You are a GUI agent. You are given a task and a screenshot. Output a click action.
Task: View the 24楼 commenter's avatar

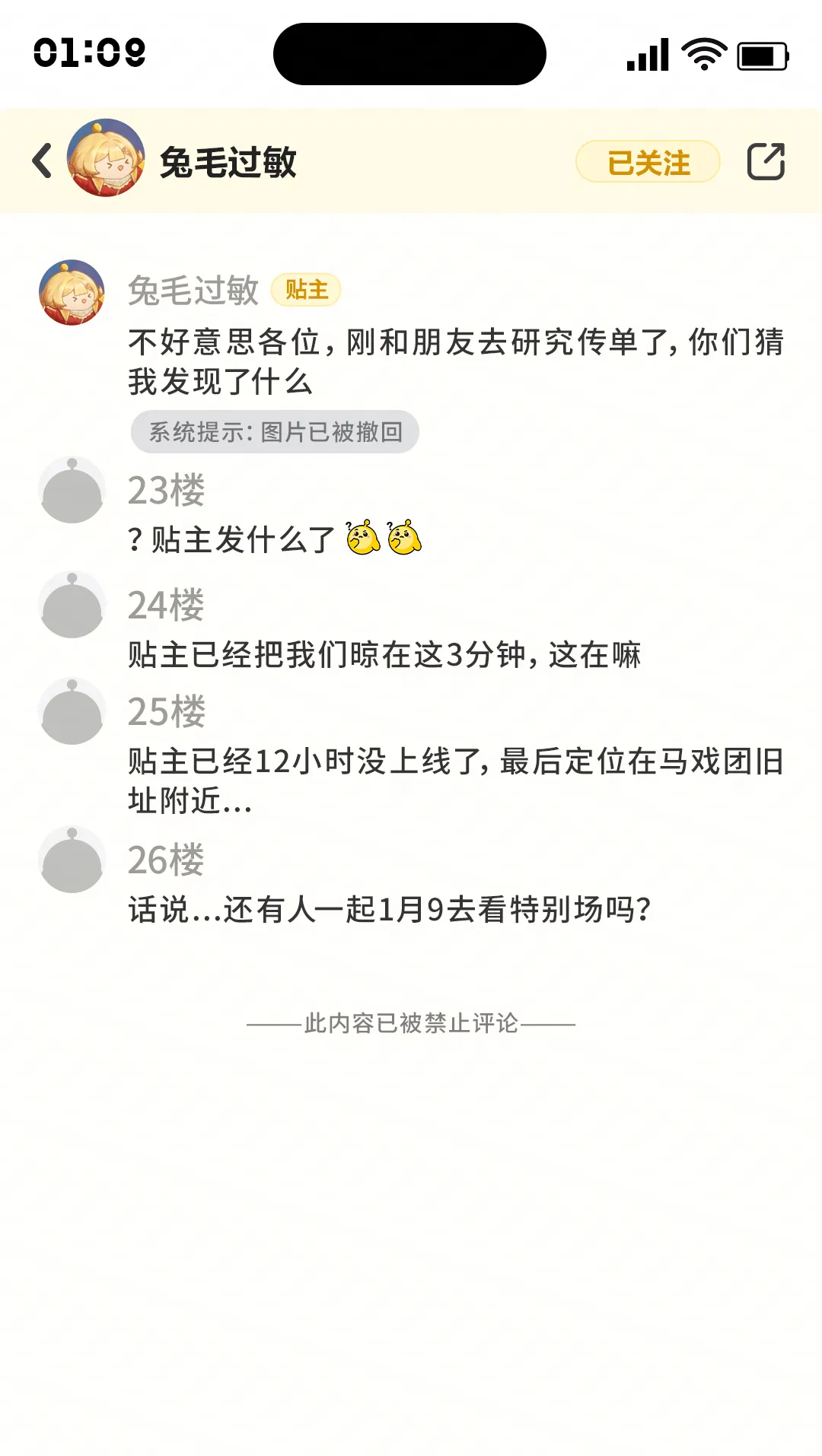pyautogui.click(x=72, y=605)
